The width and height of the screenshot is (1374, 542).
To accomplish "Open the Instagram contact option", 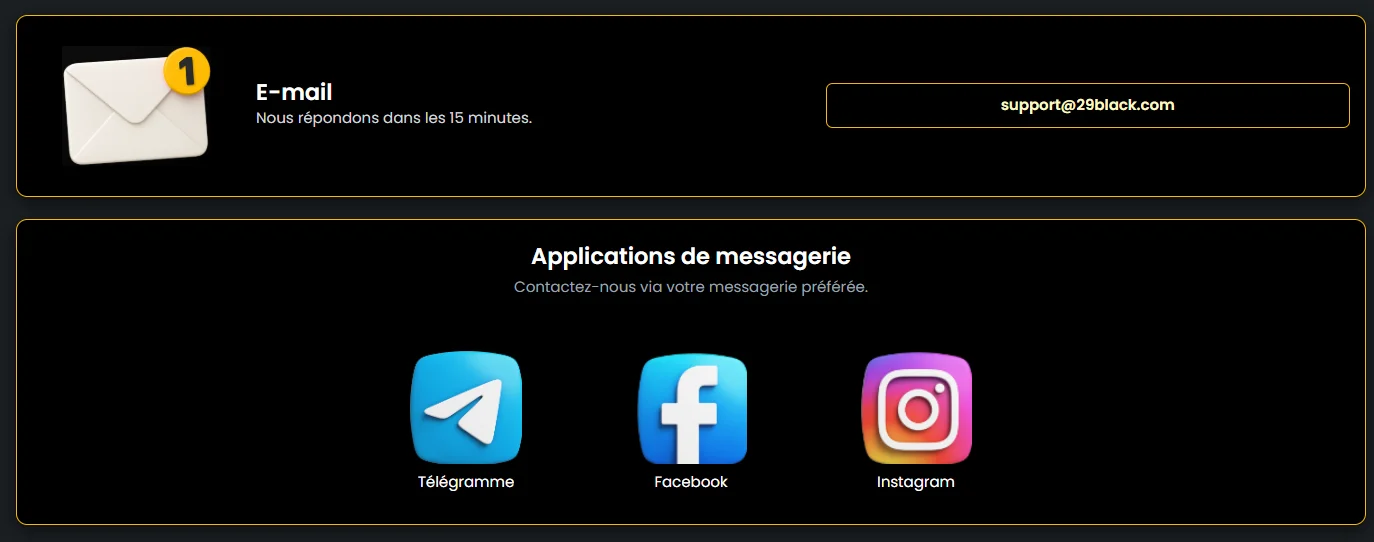I will 916,409.
